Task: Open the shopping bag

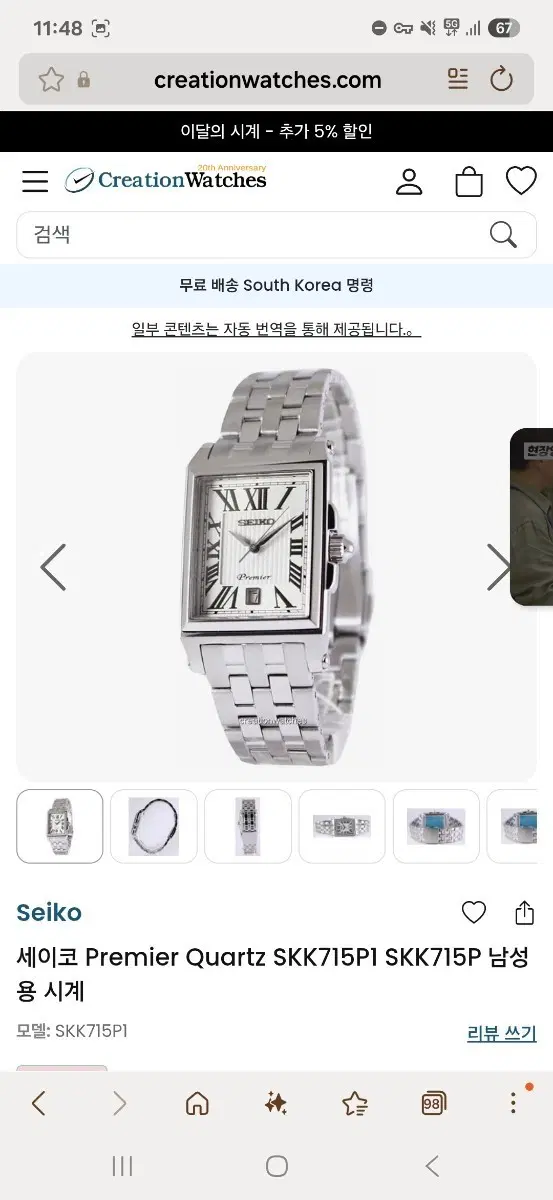Action: click(x=468, y=181)
